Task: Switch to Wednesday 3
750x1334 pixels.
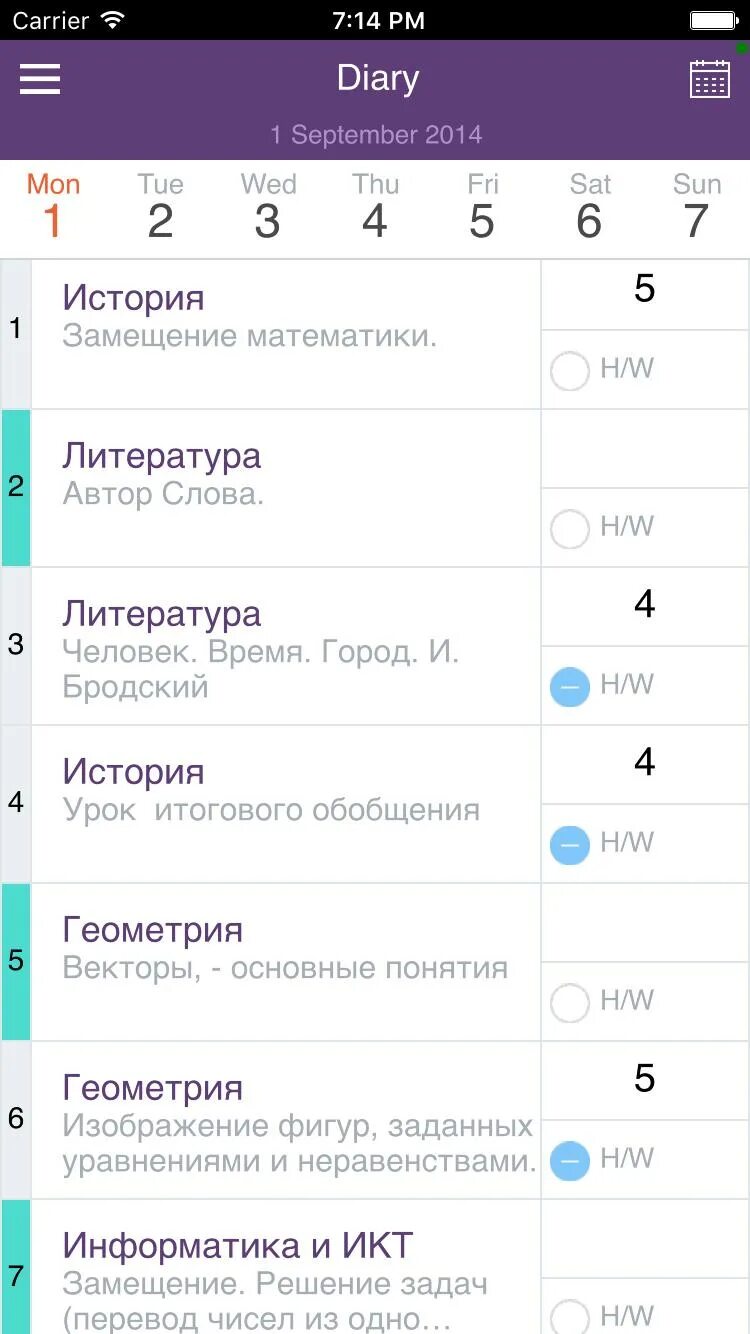Action: (x=268, y=207)
